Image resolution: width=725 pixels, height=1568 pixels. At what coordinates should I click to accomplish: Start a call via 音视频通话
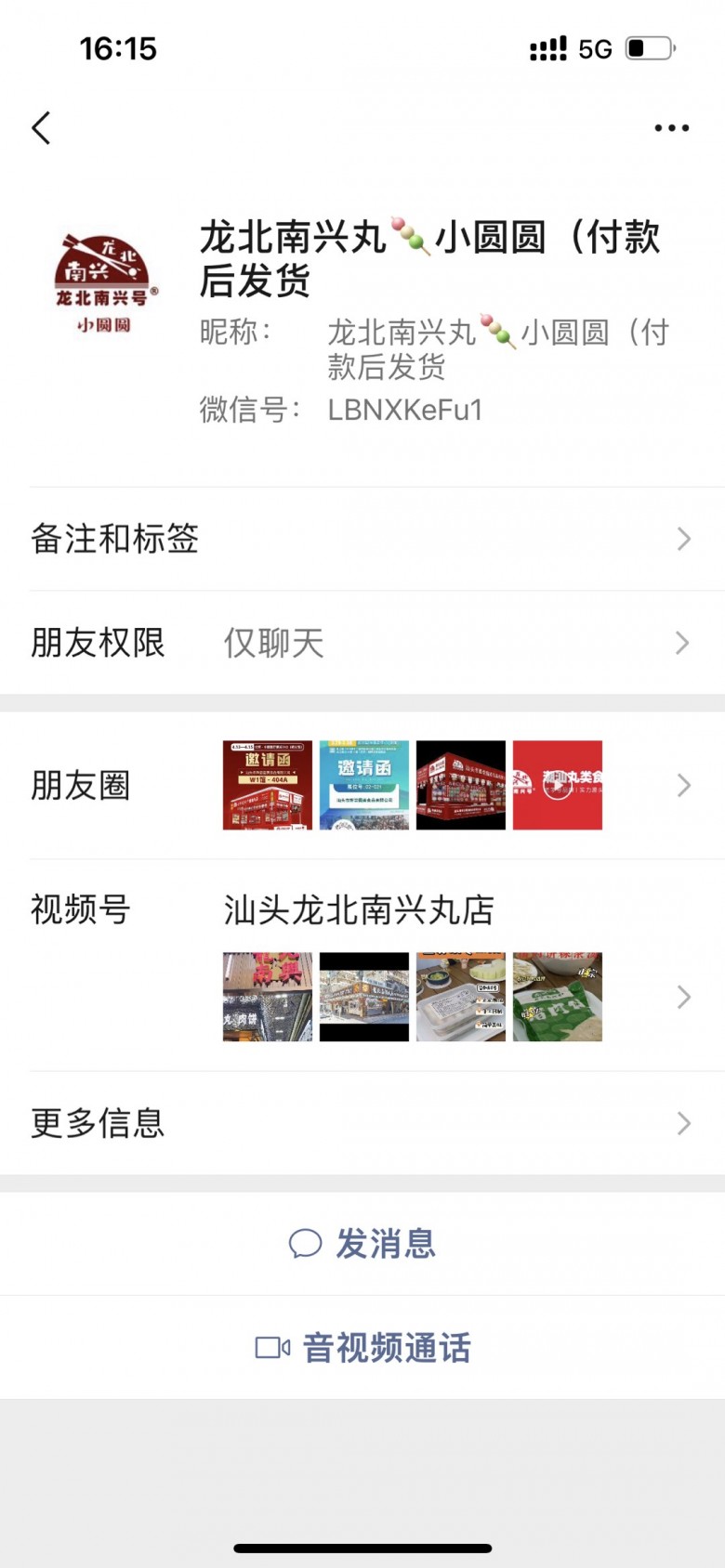(x=362, y=1348)
